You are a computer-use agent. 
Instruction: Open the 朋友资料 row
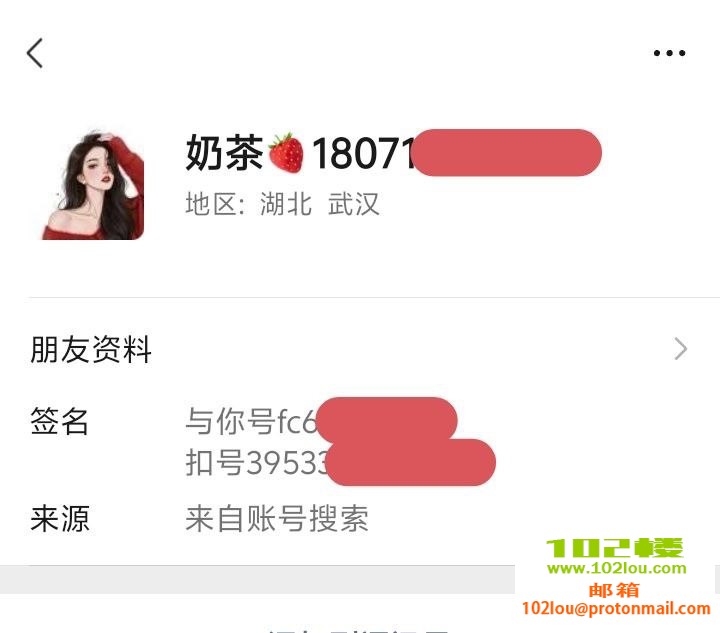click(x=360, y=349)
